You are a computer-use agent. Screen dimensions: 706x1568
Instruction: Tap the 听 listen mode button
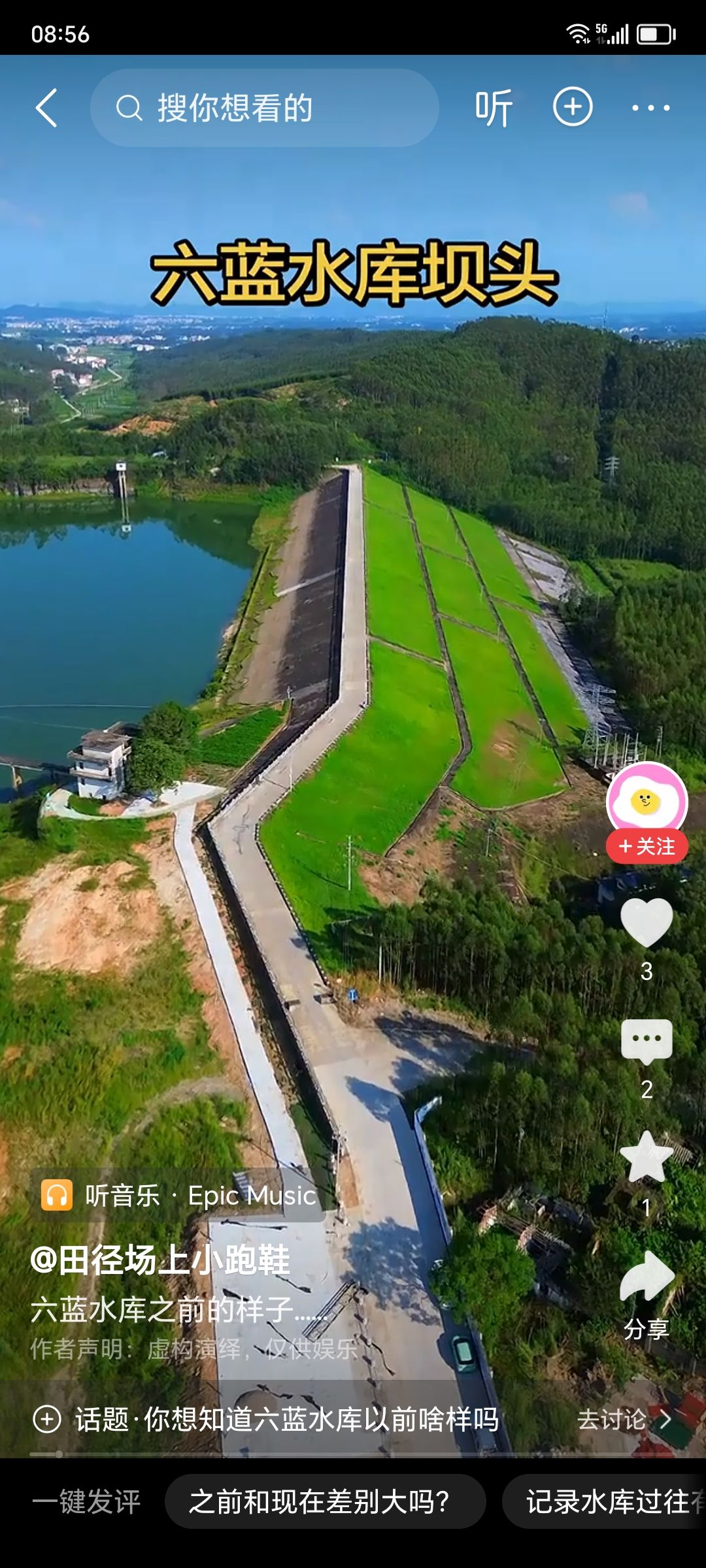[494, 108]
